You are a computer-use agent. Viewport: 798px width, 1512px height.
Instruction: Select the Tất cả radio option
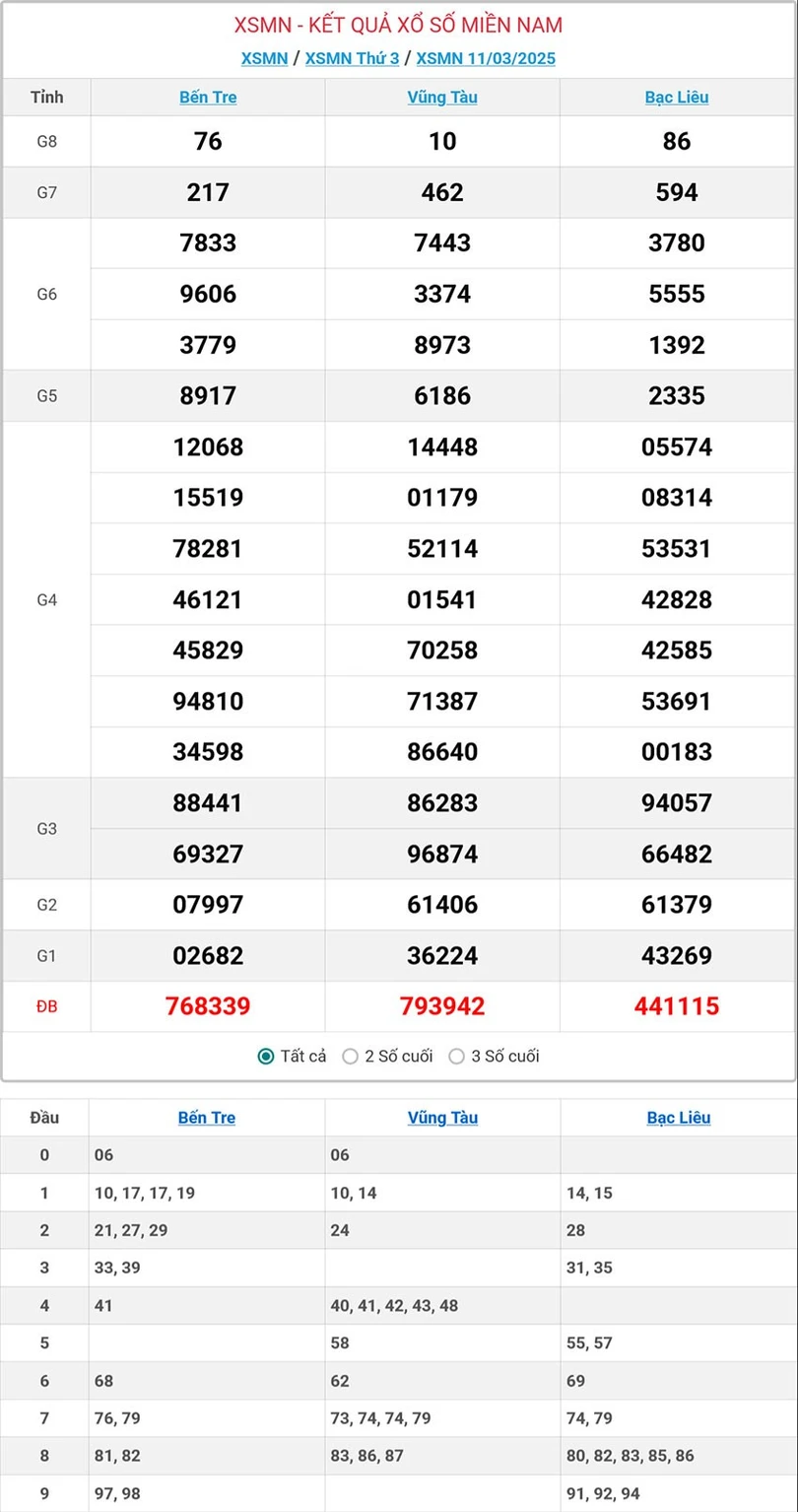pyautogui.click(x=266, y=1057)
